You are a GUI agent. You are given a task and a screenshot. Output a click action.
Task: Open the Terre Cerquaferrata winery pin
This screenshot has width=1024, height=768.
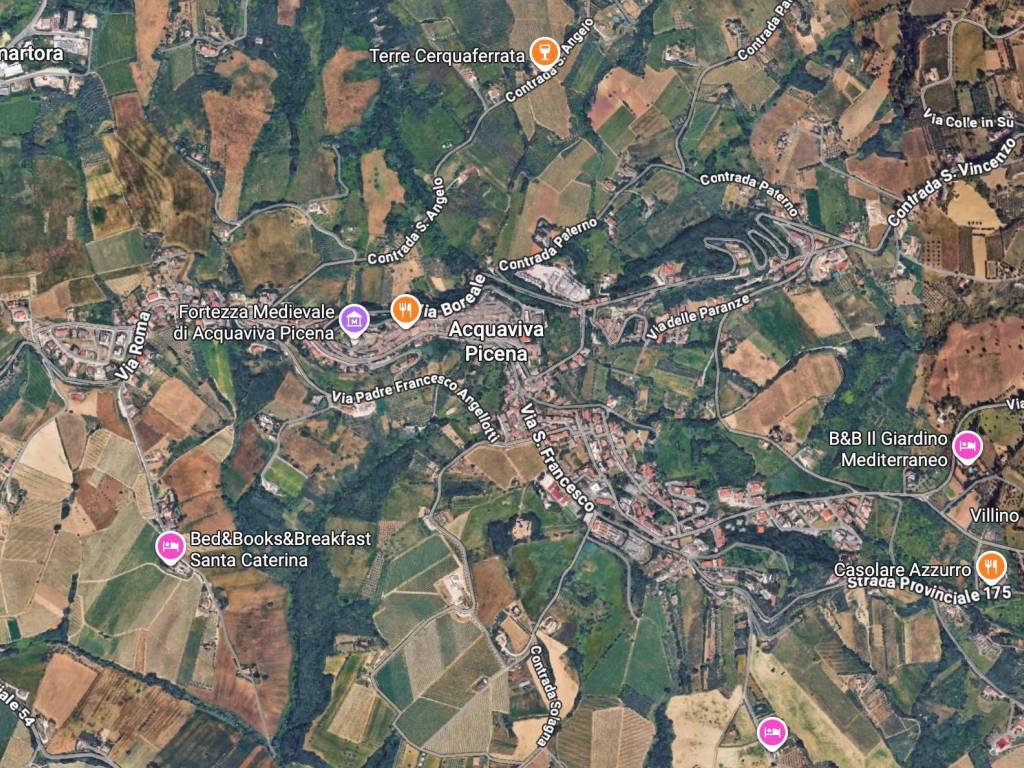coord(543,51)
